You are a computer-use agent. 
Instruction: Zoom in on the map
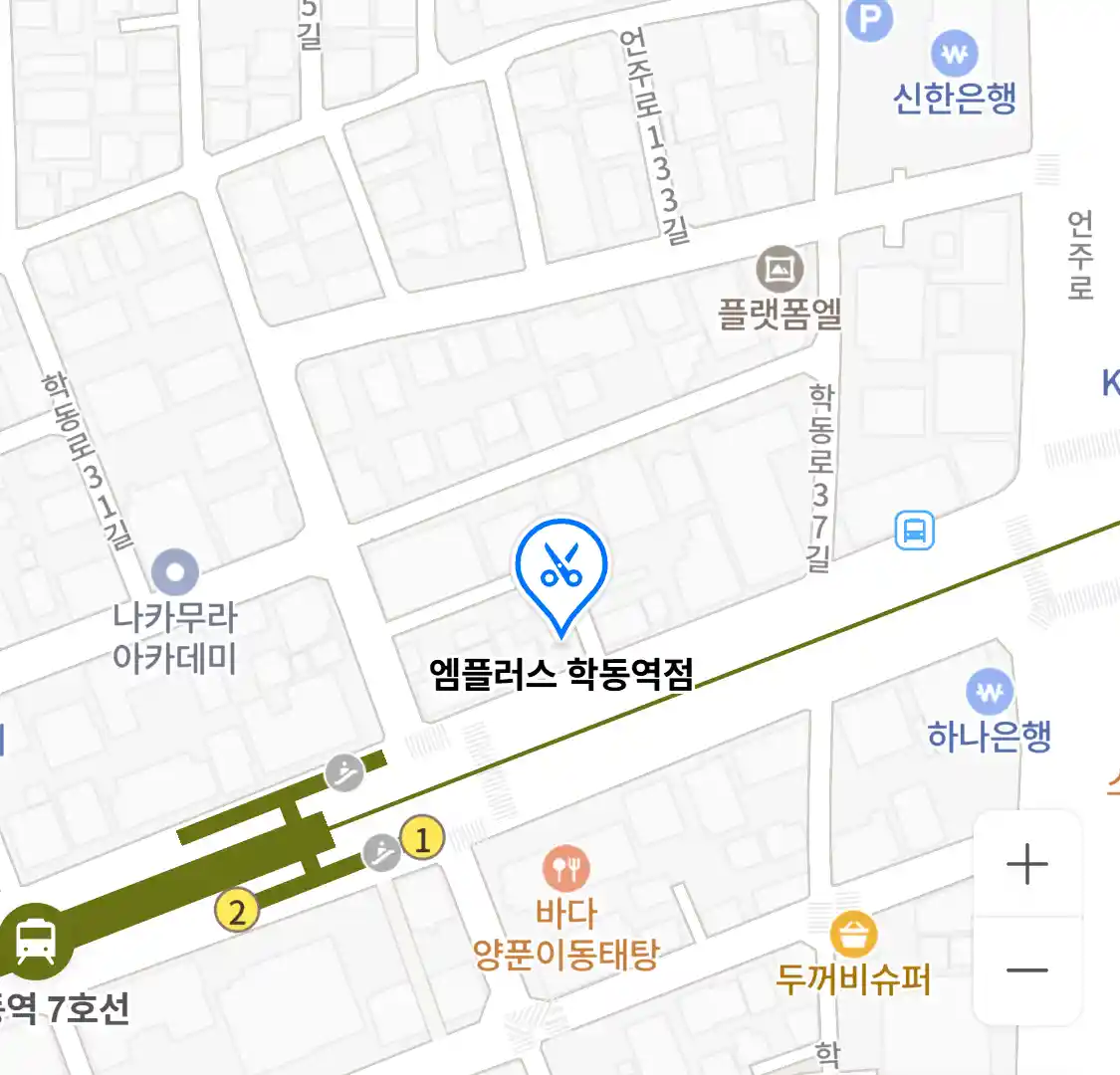[1026, 864]
